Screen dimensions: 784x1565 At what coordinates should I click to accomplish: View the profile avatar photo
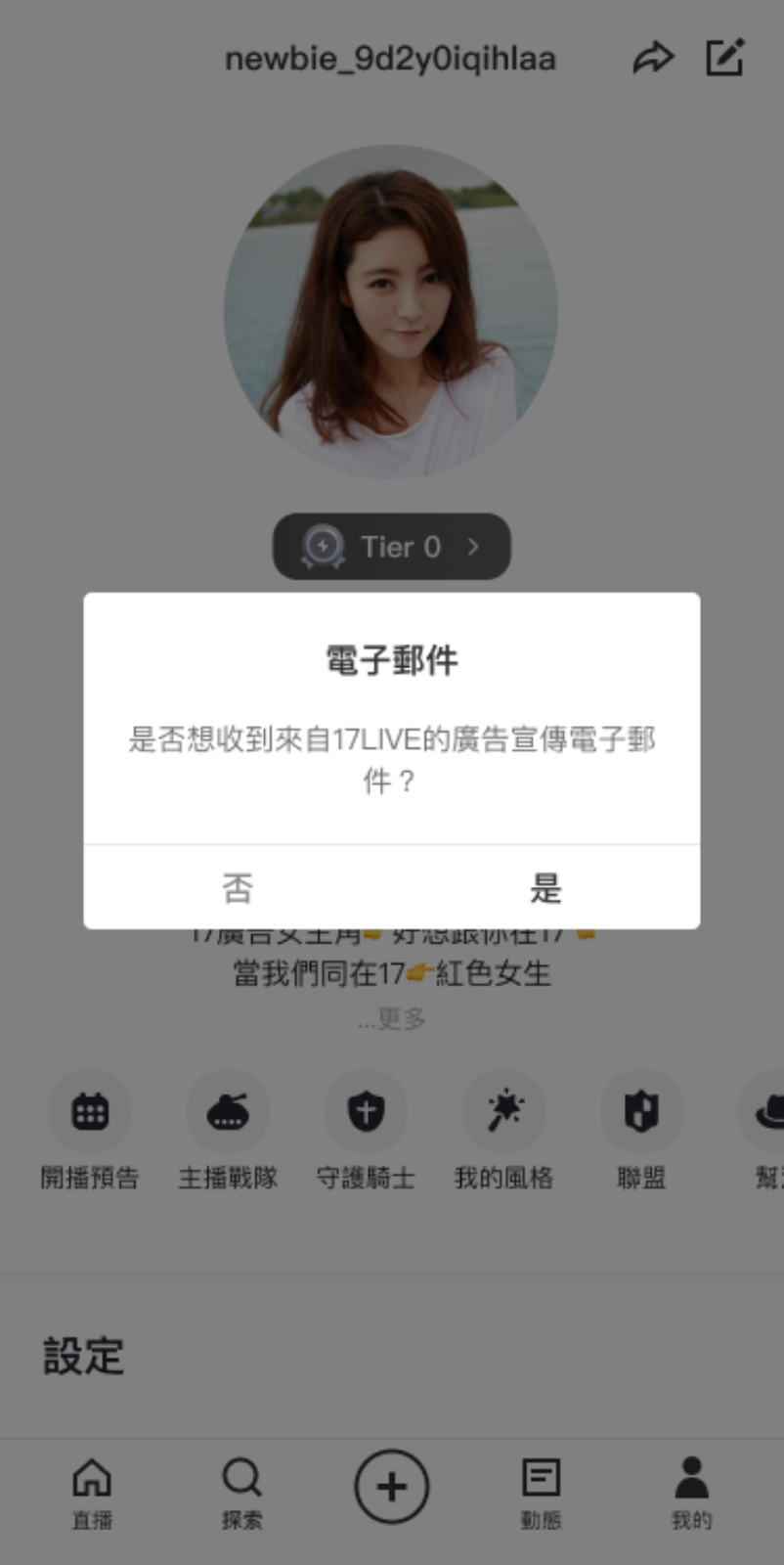pos(391,313)
